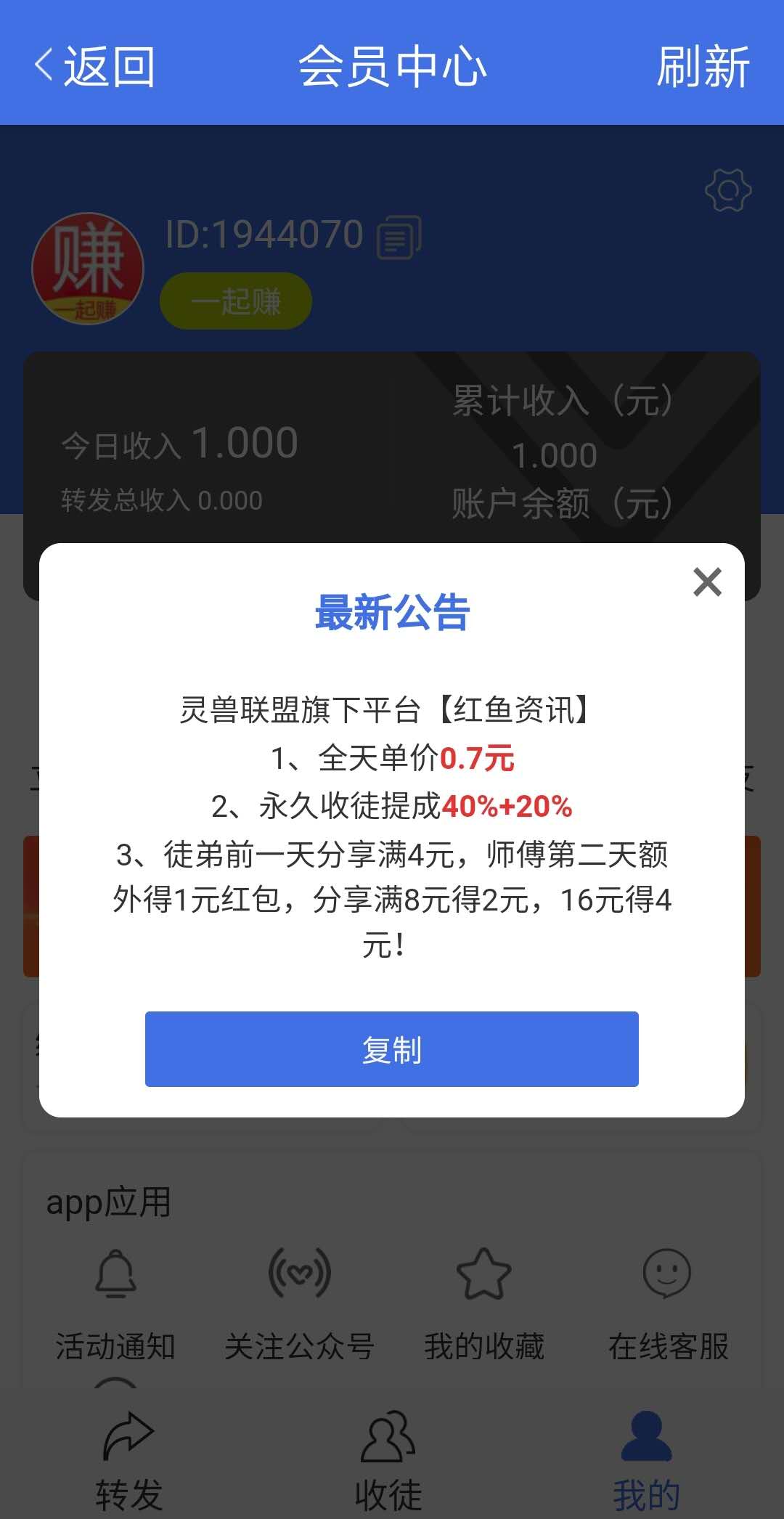Go back using the 返回 button

94,66
